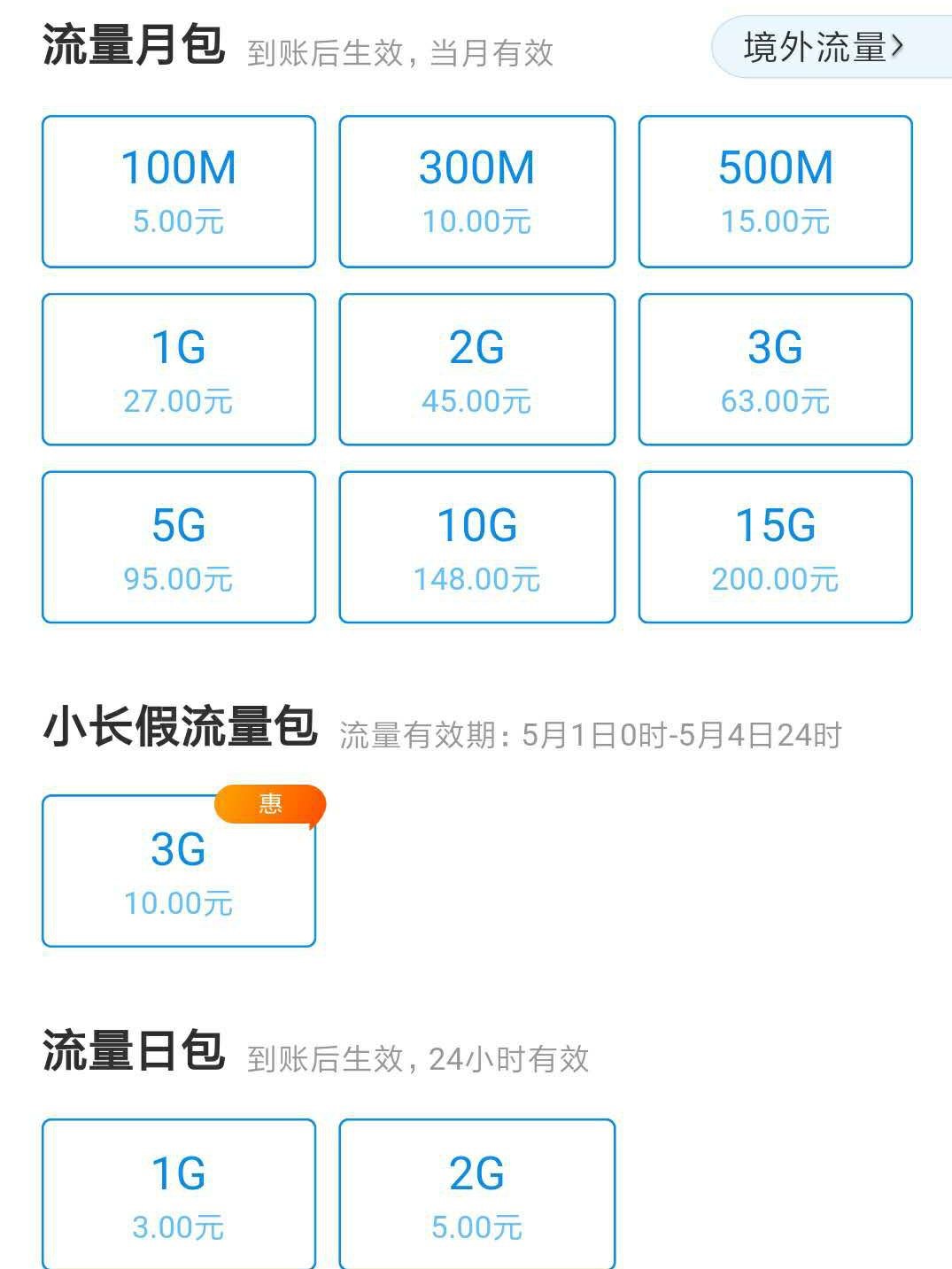Screen dimensions: 952x1269
Task: Select the 2G daily package for 5.00元
Action: pos(476,1197)
